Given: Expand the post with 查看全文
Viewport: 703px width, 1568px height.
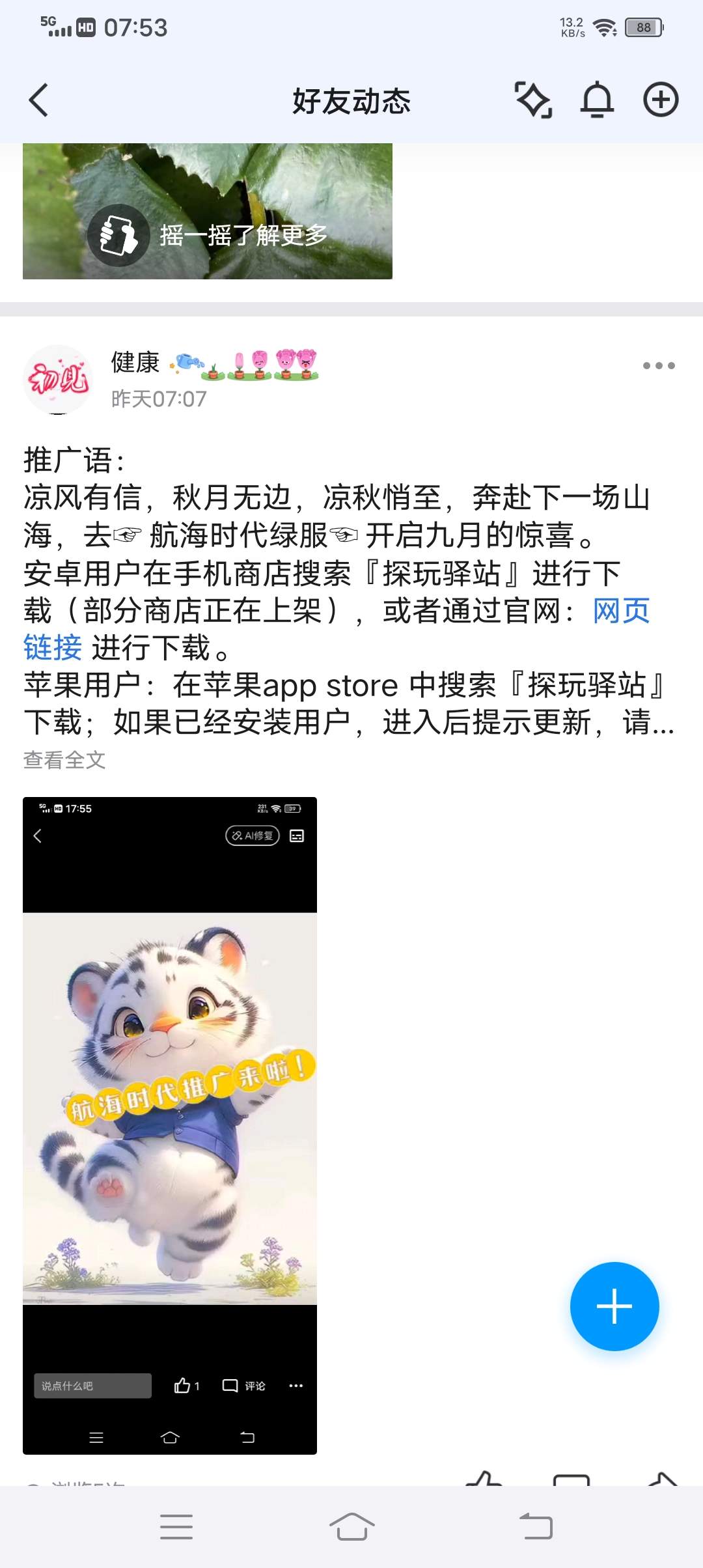Looking at the screenshot, I should 64,760.
